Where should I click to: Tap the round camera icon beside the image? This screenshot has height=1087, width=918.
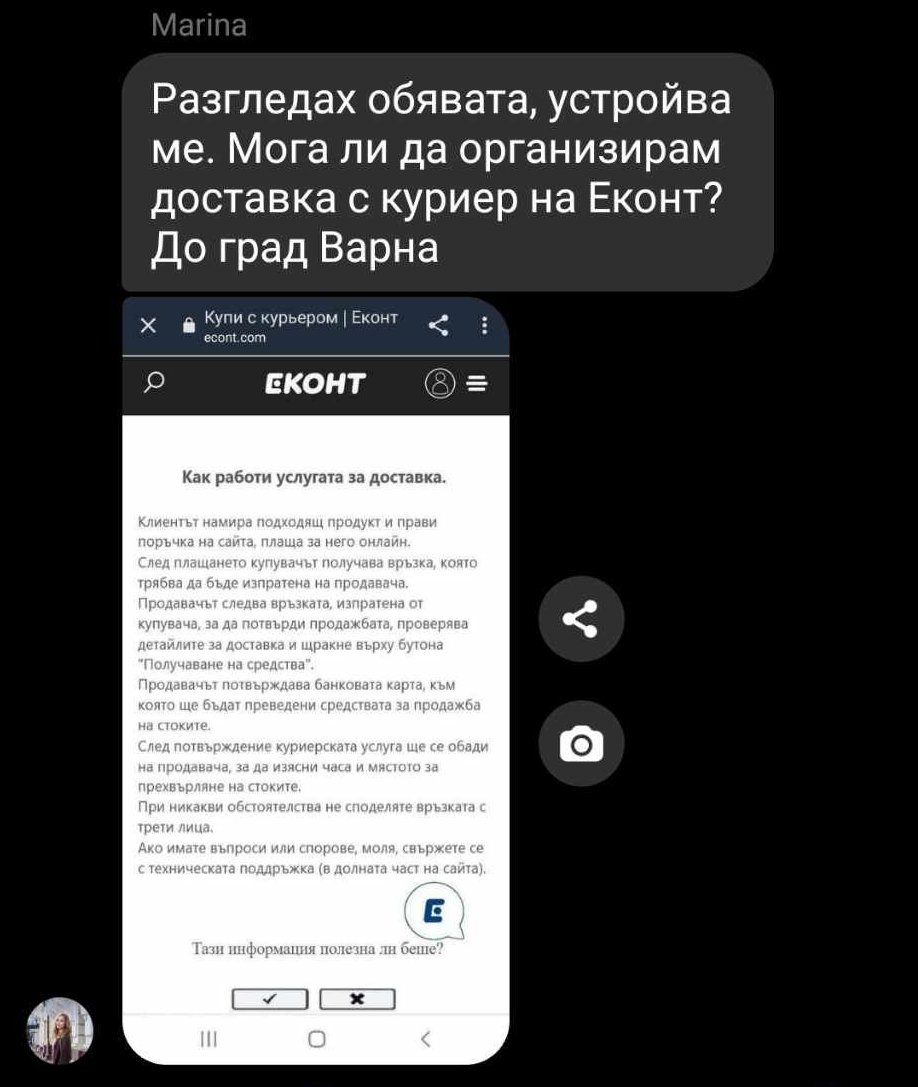pos(581,744)
